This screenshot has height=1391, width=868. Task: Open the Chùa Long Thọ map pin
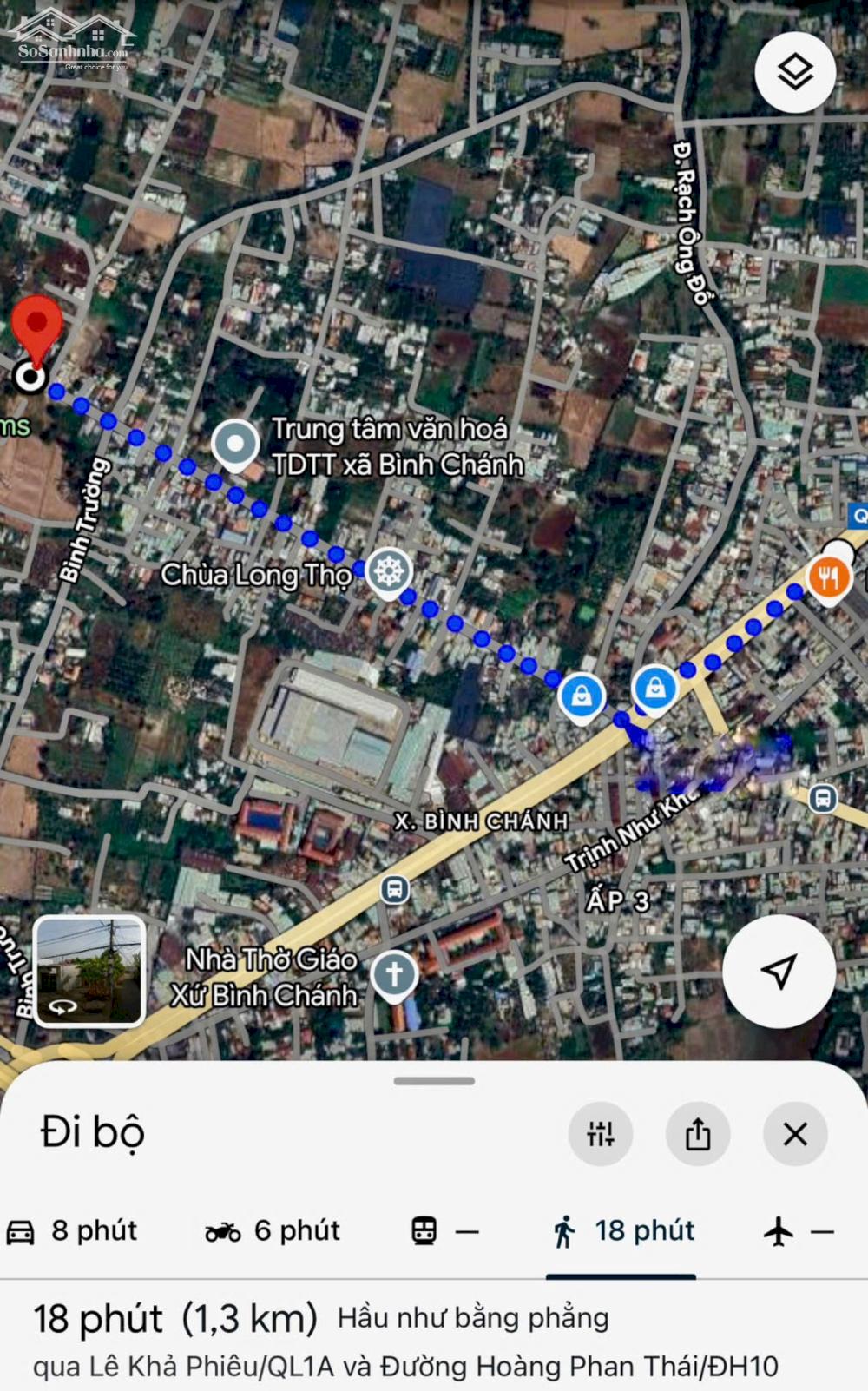tap(389, 572)
